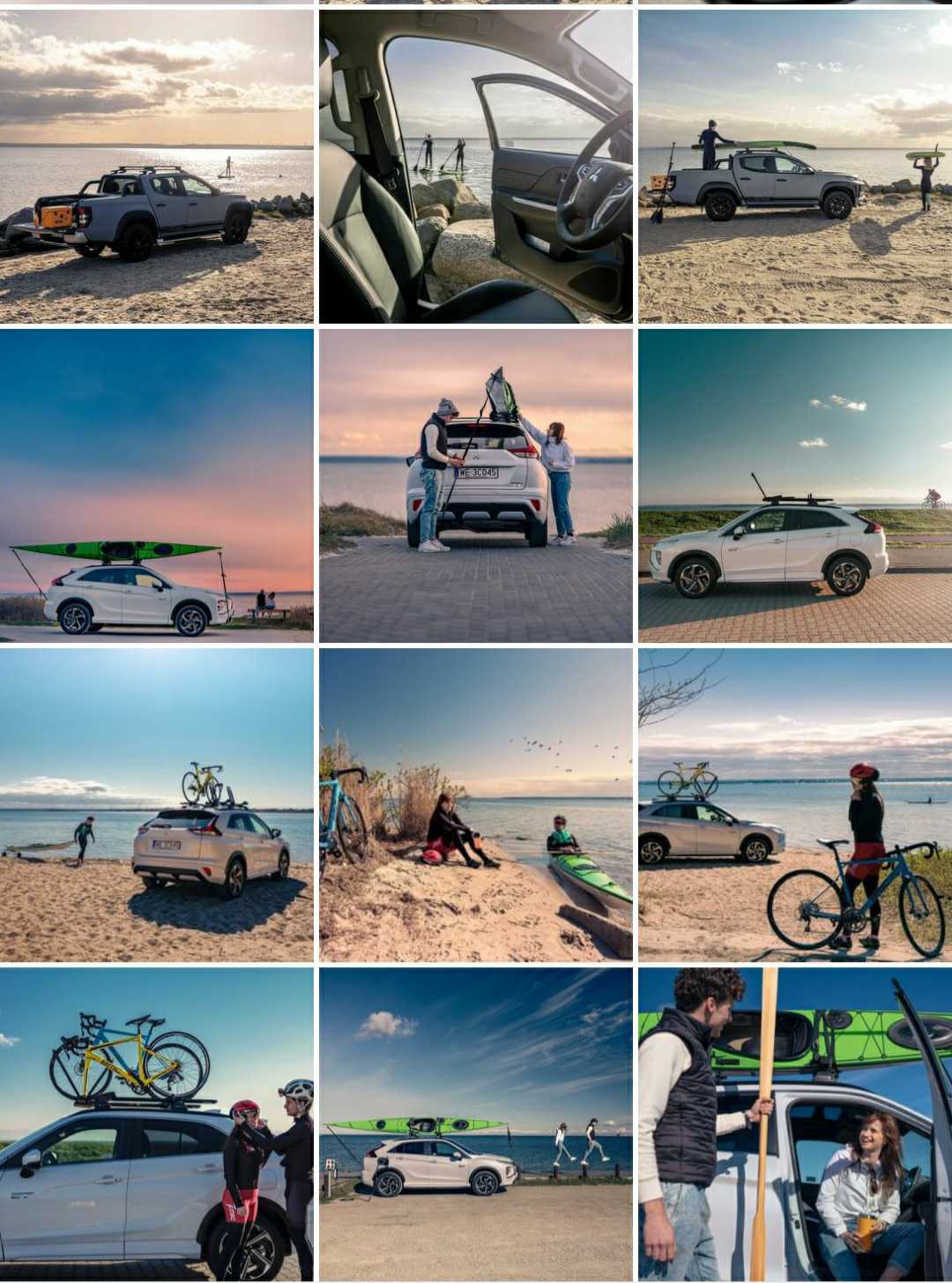Screen dimensions: 952x1283
Task: Open the beach SUV with a yellow bike on the roof
Action: (156, 805)
